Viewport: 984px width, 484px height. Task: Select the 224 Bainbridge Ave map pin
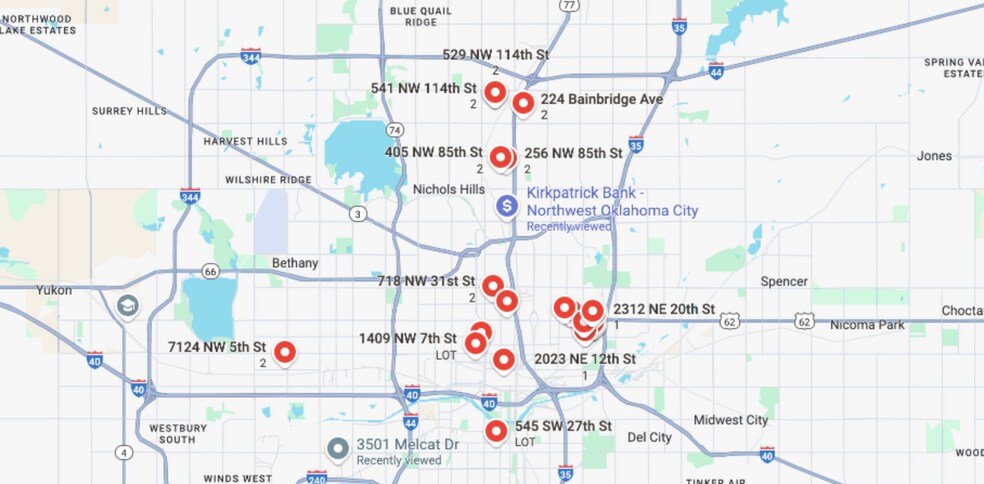(x=523, y=102)
